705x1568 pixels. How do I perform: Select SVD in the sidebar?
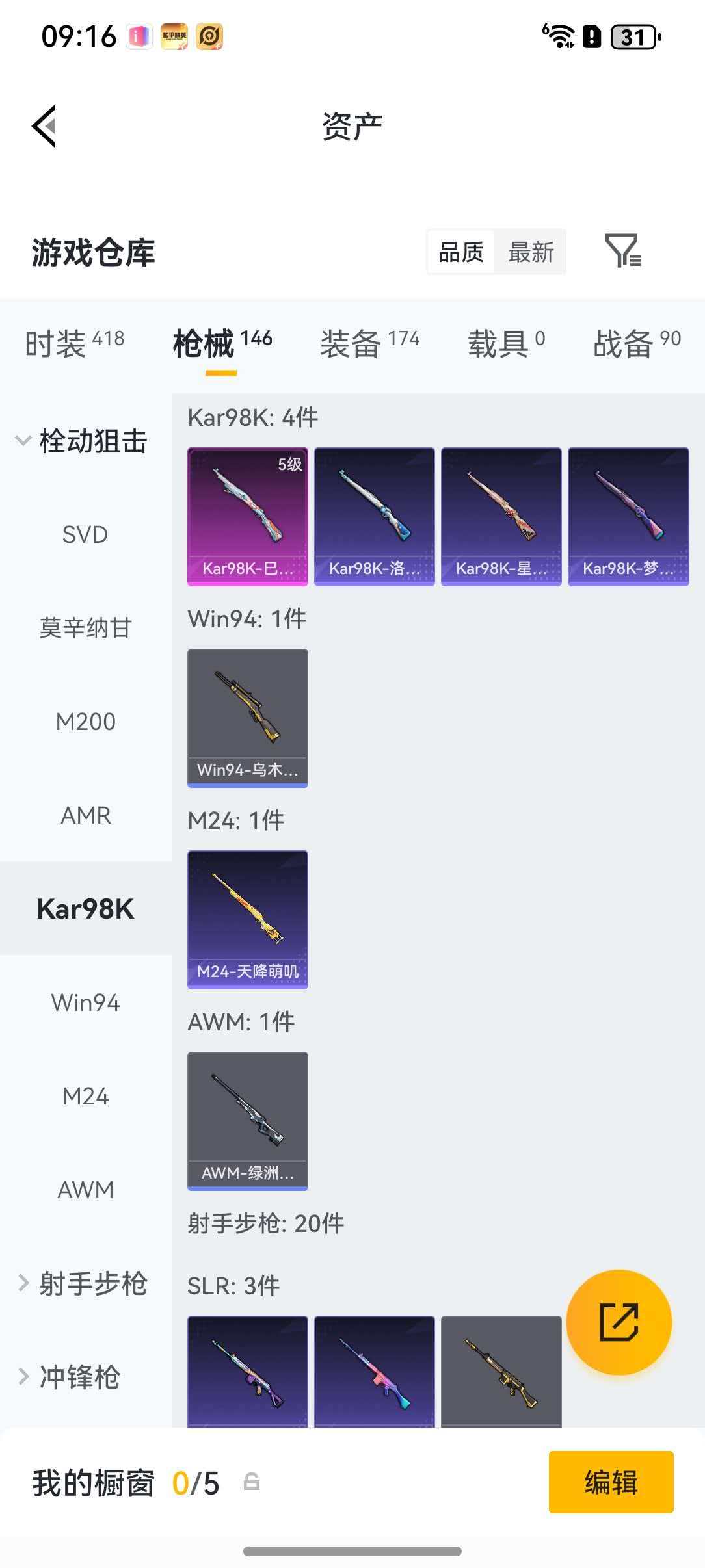coord(86,534)
